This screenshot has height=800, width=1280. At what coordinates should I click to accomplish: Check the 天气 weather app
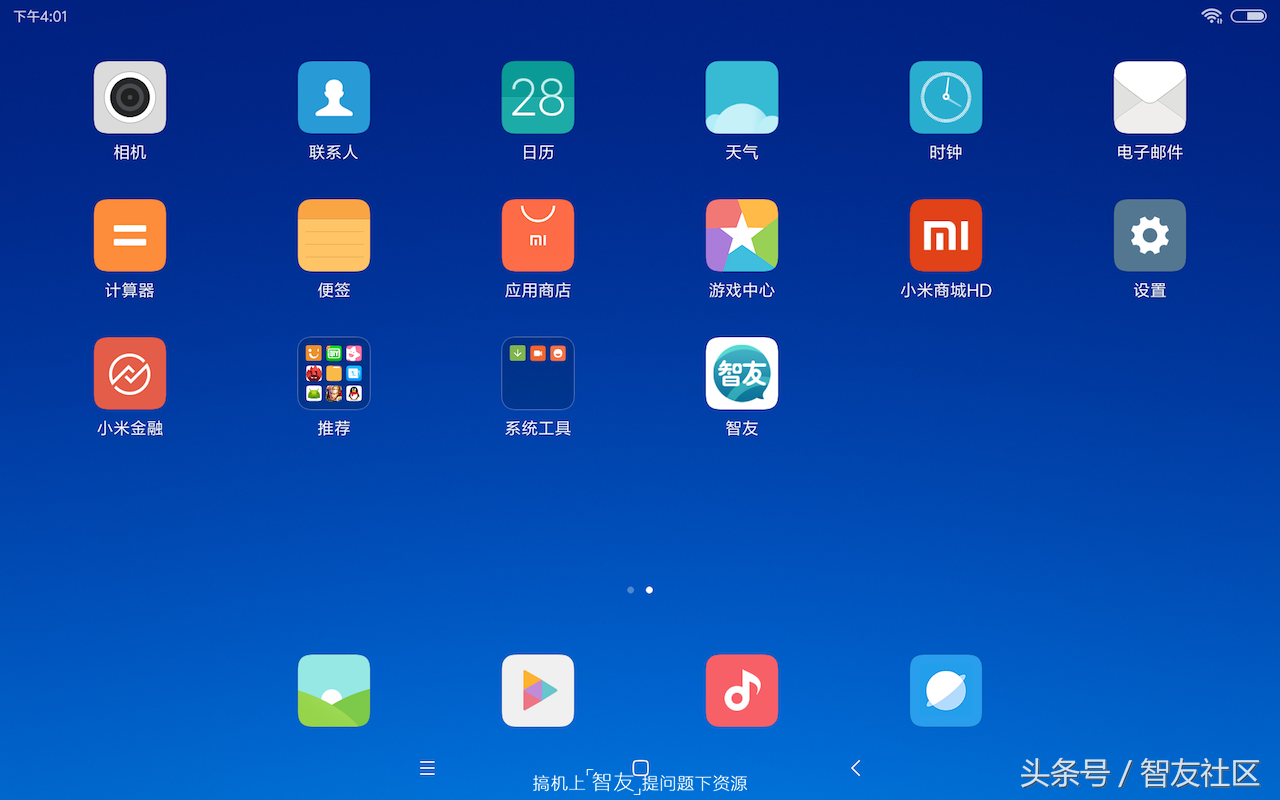click(x=742, y=98)
